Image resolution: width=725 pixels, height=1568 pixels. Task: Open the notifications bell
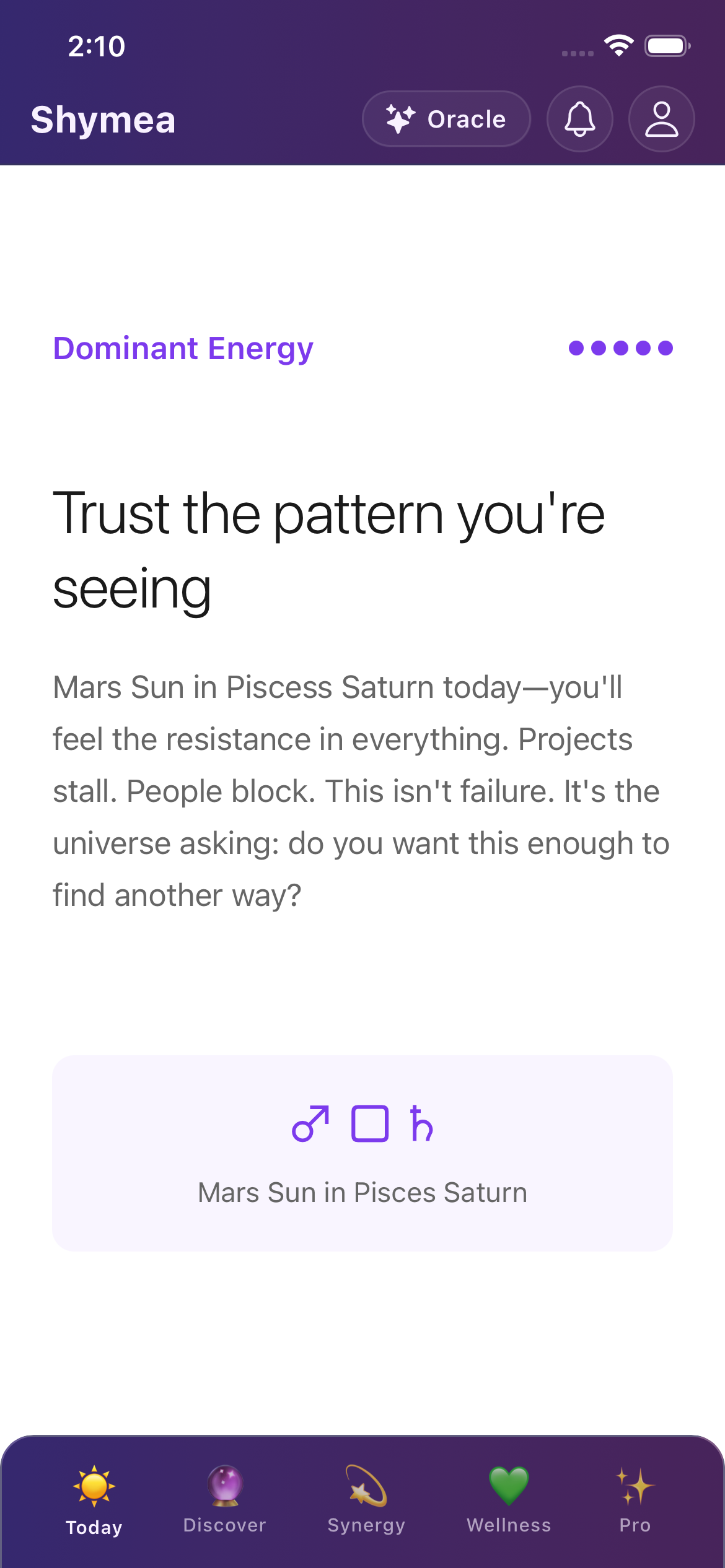tap(579, 119)
